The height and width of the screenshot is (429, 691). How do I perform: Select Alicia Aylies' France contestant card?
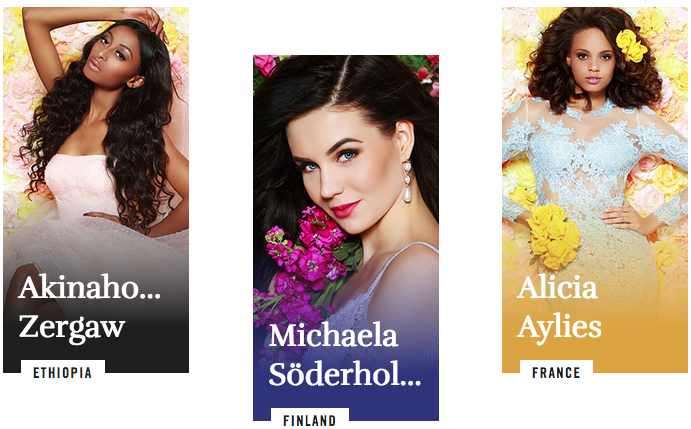point(595,190)
